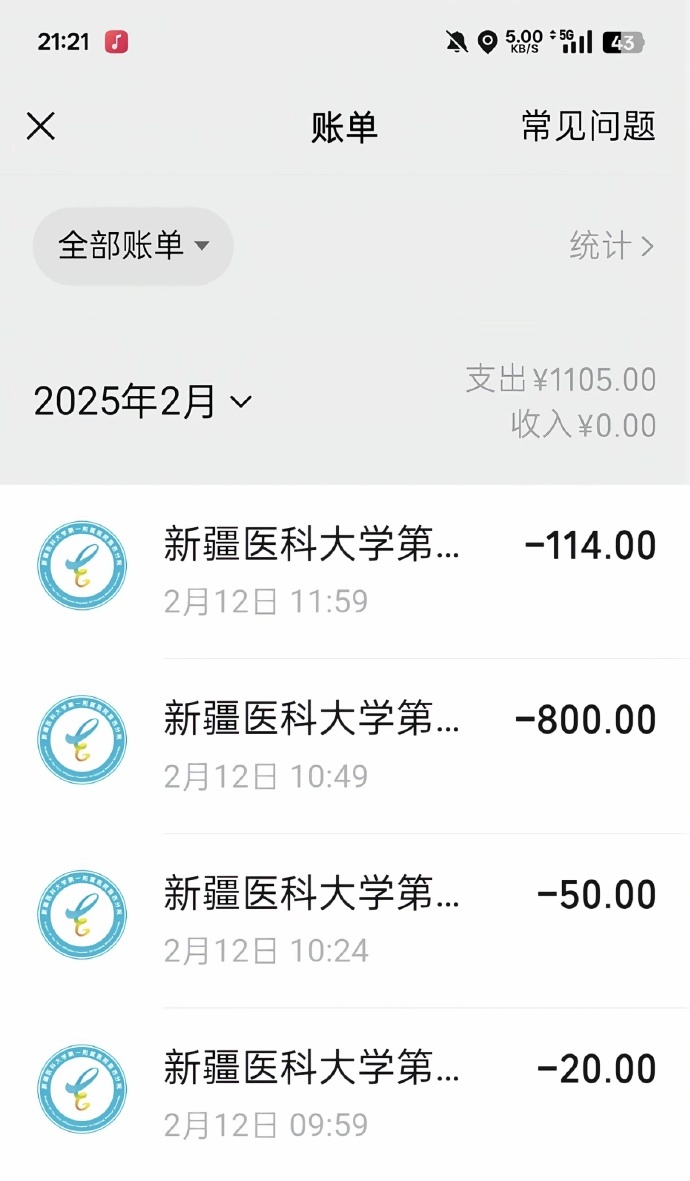View the -800.00 payment details
The height and width of the screenshot is (1181, 690).
345,746
